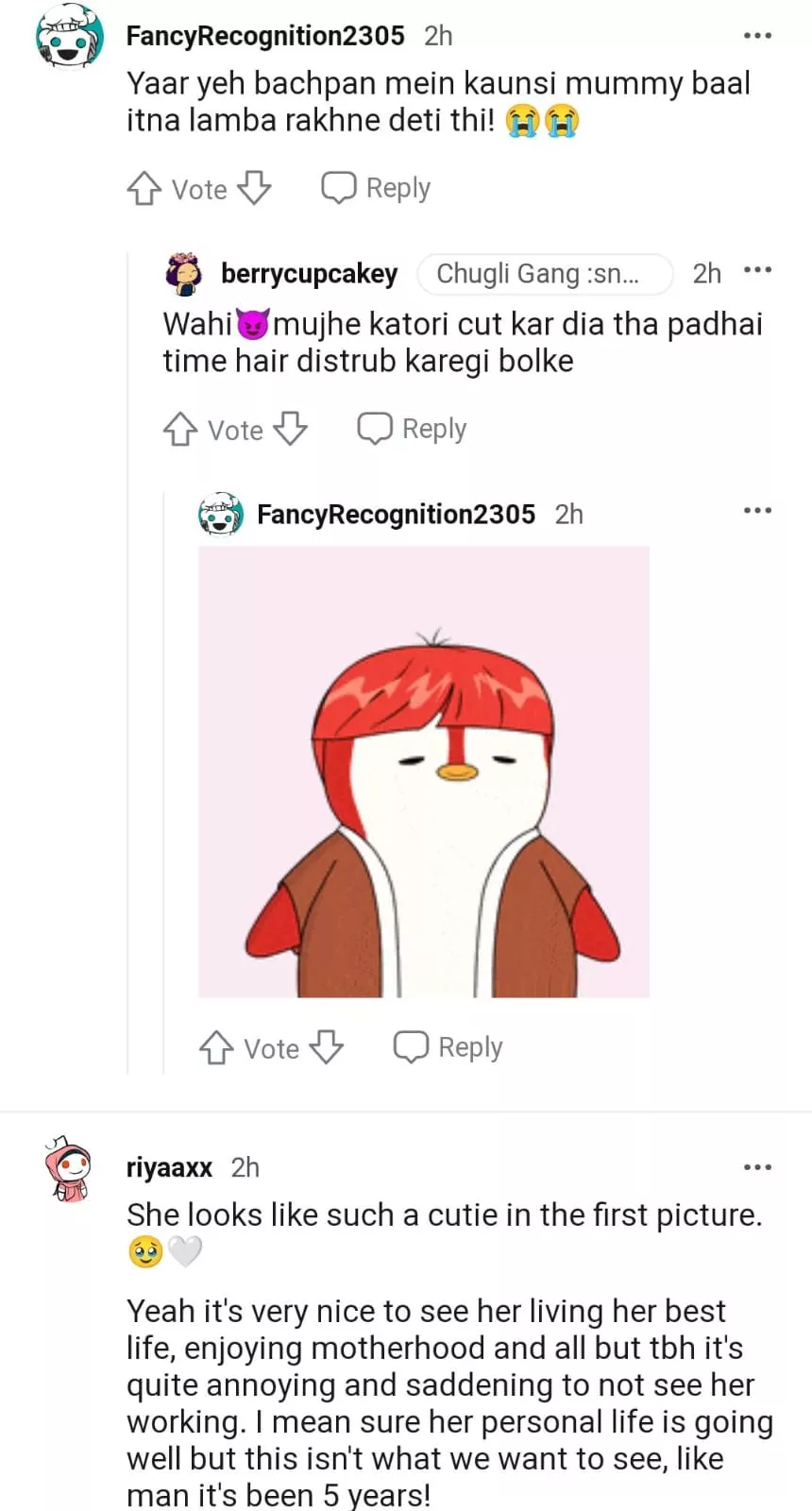
Task: Reply to the penguin image comment
Action: (x=448, y=1047)
